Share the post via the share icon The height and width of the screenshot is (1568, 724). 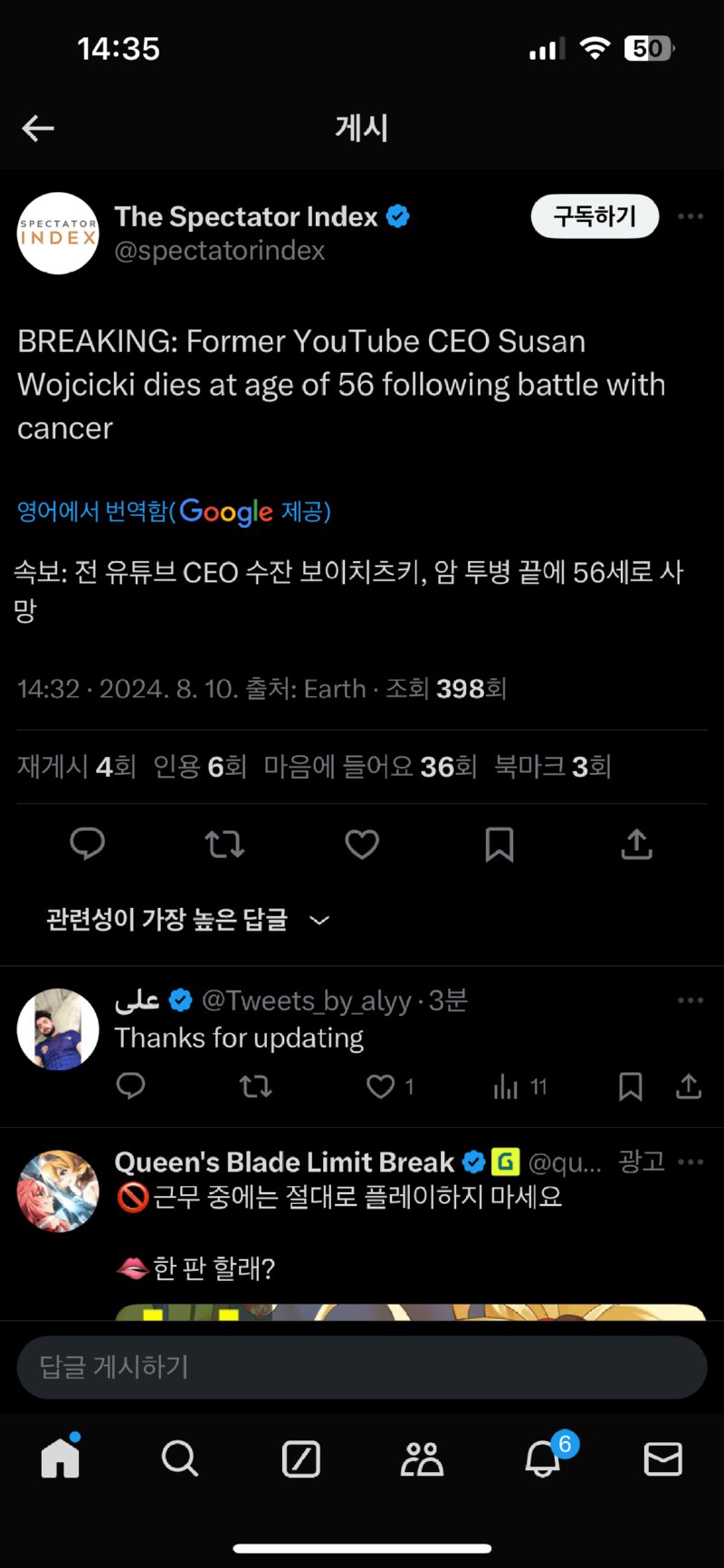coord(636,845)
